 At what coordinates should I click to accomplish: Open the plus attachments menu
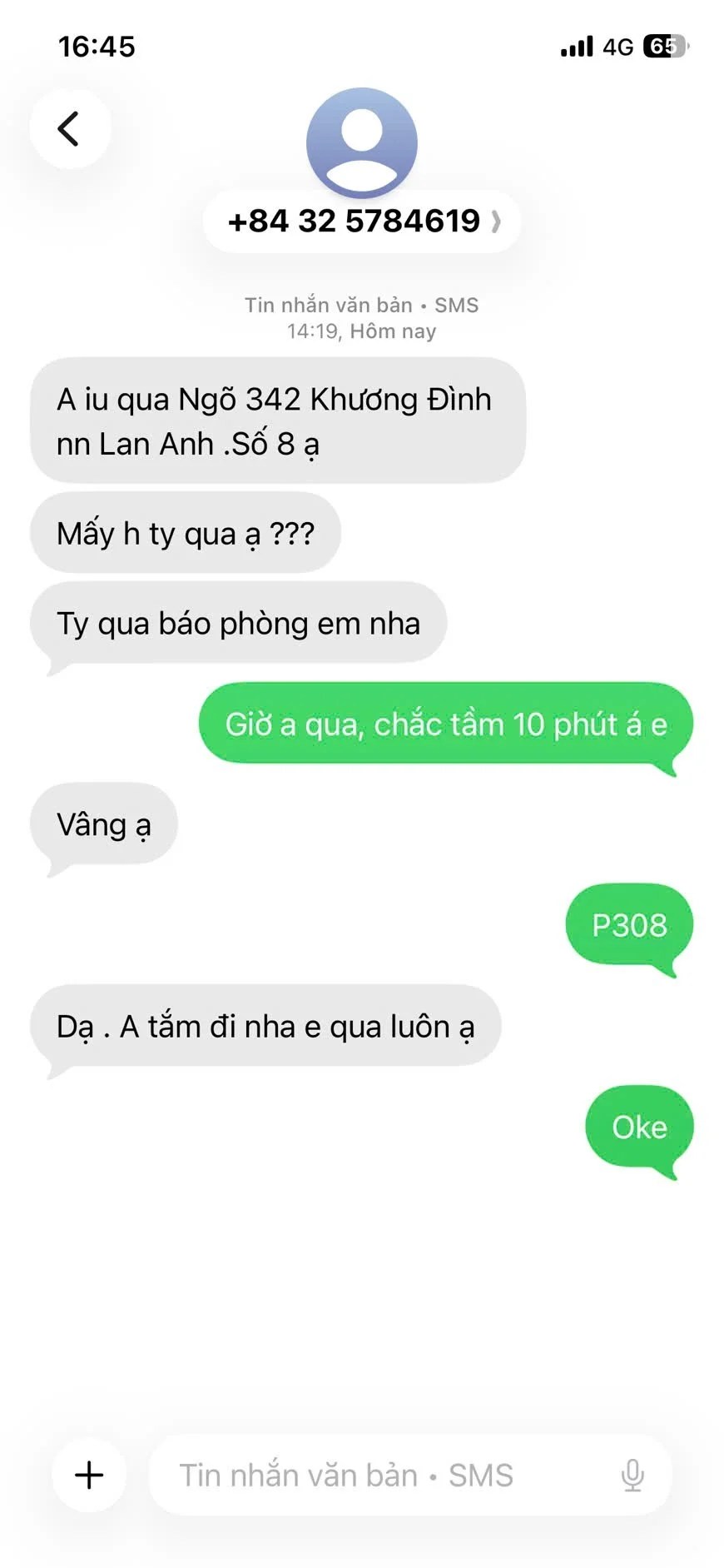coord(89,1475)
